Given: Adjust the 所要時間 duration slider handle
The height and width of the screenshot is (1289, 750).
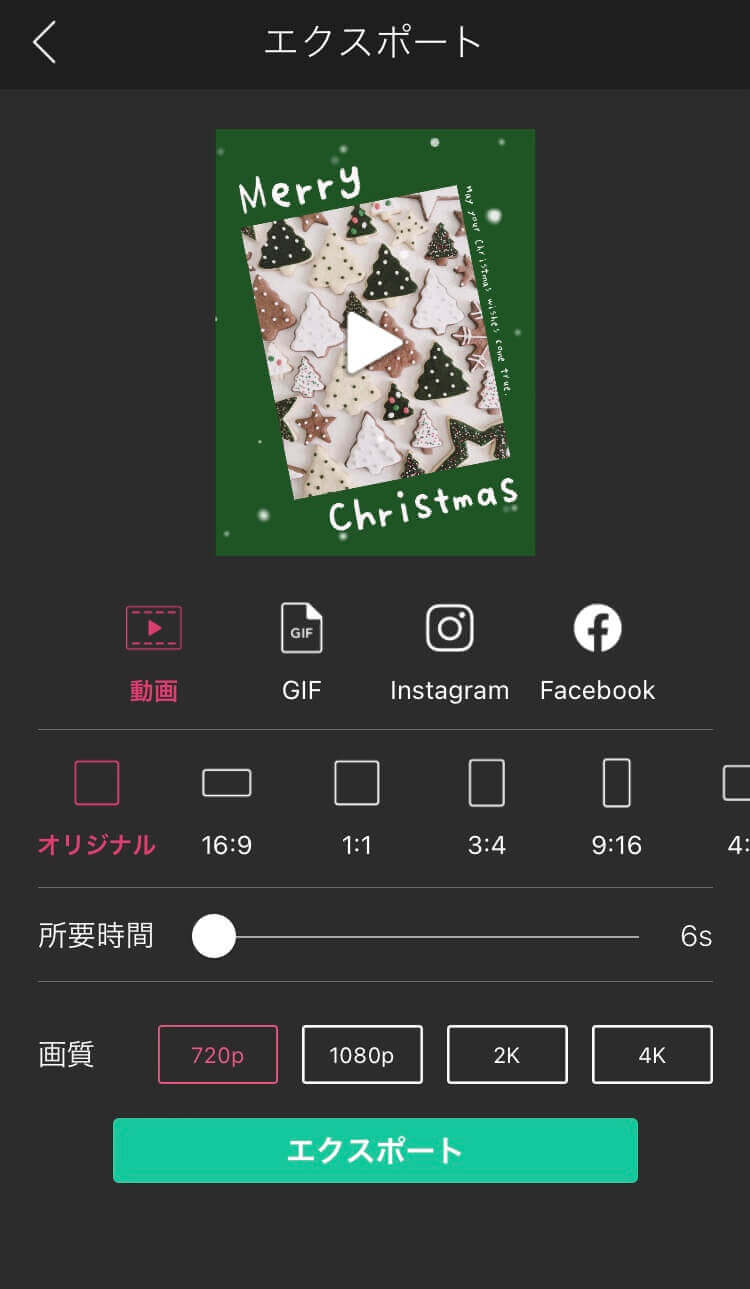Looking at the screenshot, I should point(213,936).
